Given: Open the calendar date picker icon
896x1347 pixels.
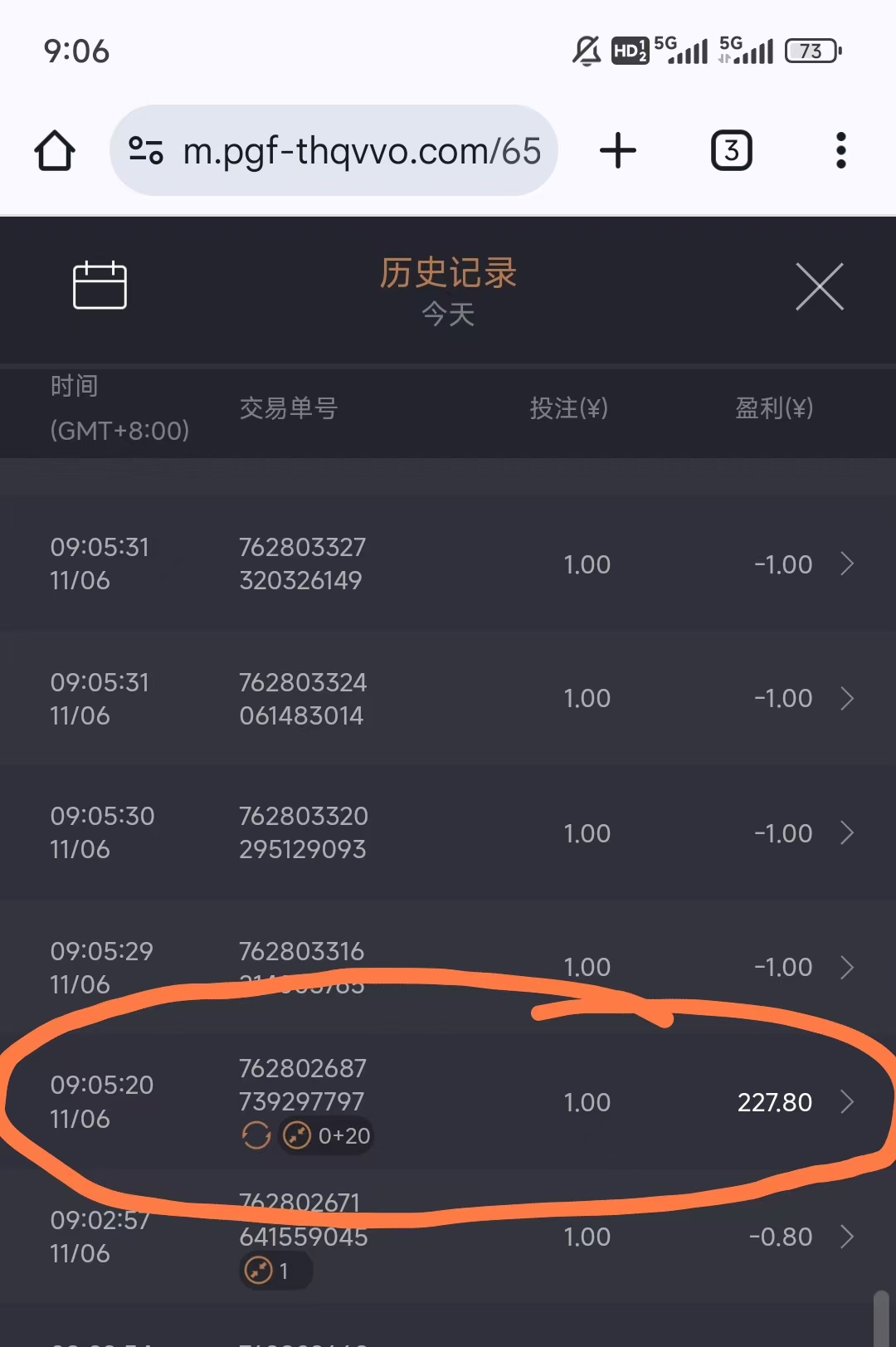Looking at the screenshot, I should coord(99,286).
